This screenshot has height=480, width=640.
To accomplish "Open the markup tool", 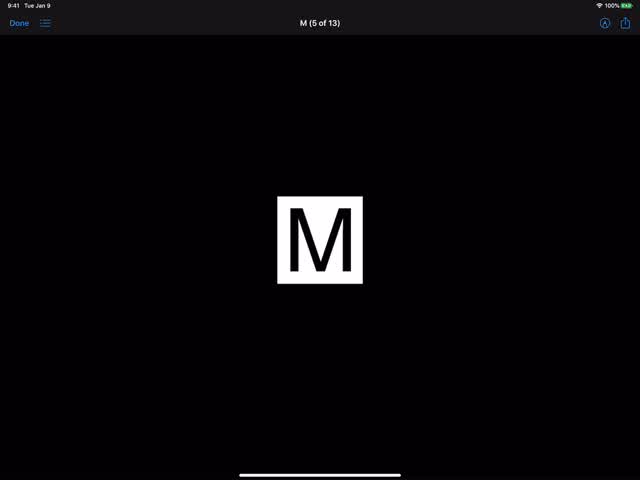I will pyautogui.click(x=605, y=23).
